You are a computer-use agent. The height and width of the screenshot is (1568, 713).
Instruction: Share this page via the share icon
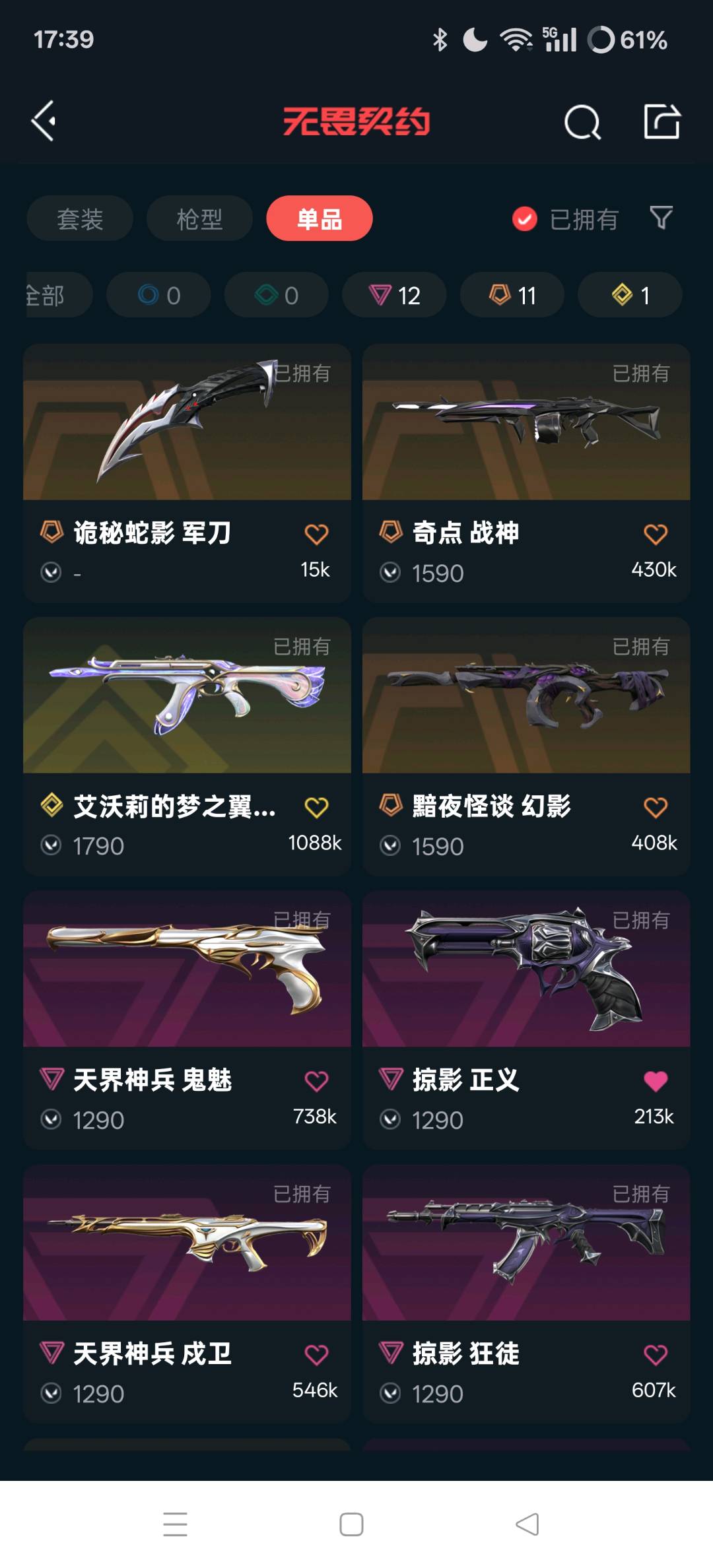point(662,121)
